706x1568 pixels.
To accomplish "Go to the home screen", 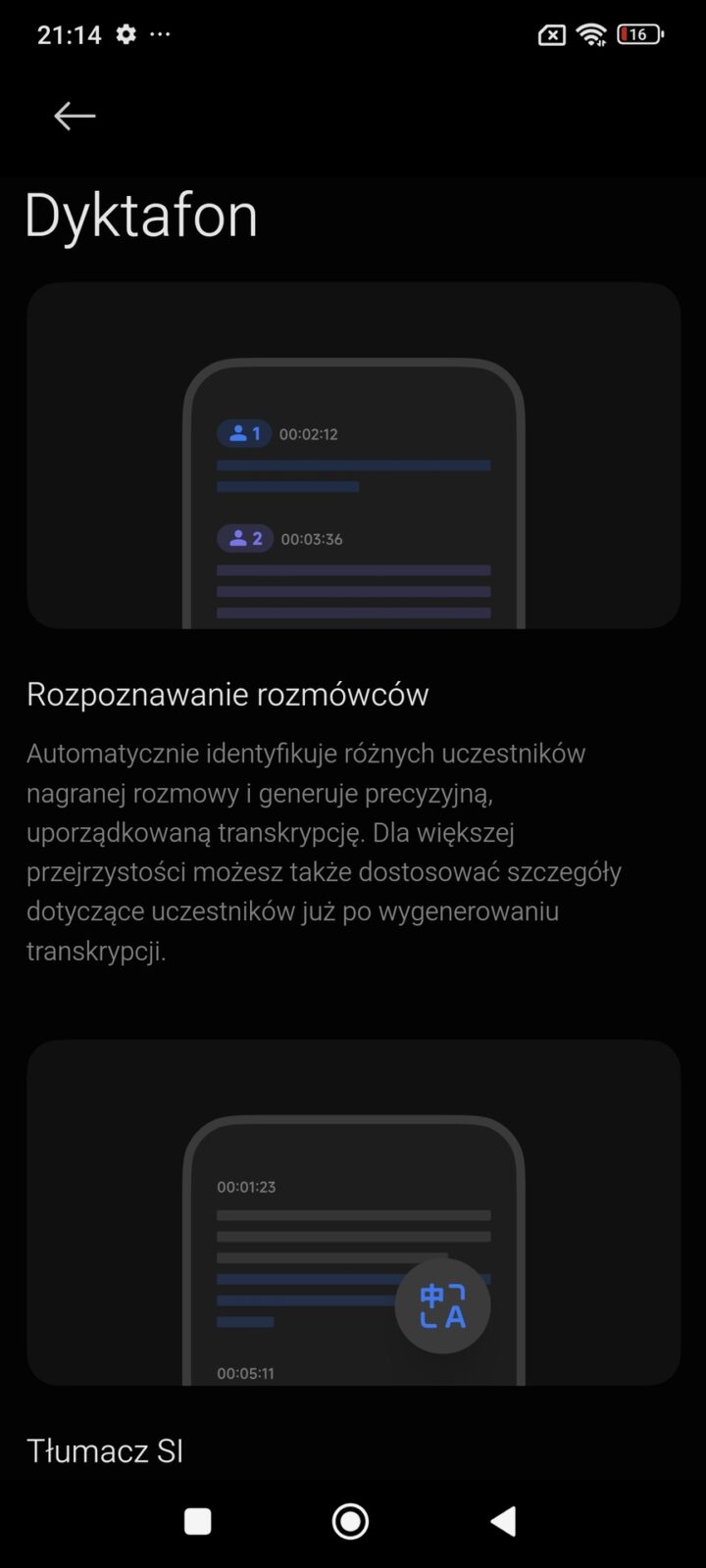I will click(x=351, y=1521).
